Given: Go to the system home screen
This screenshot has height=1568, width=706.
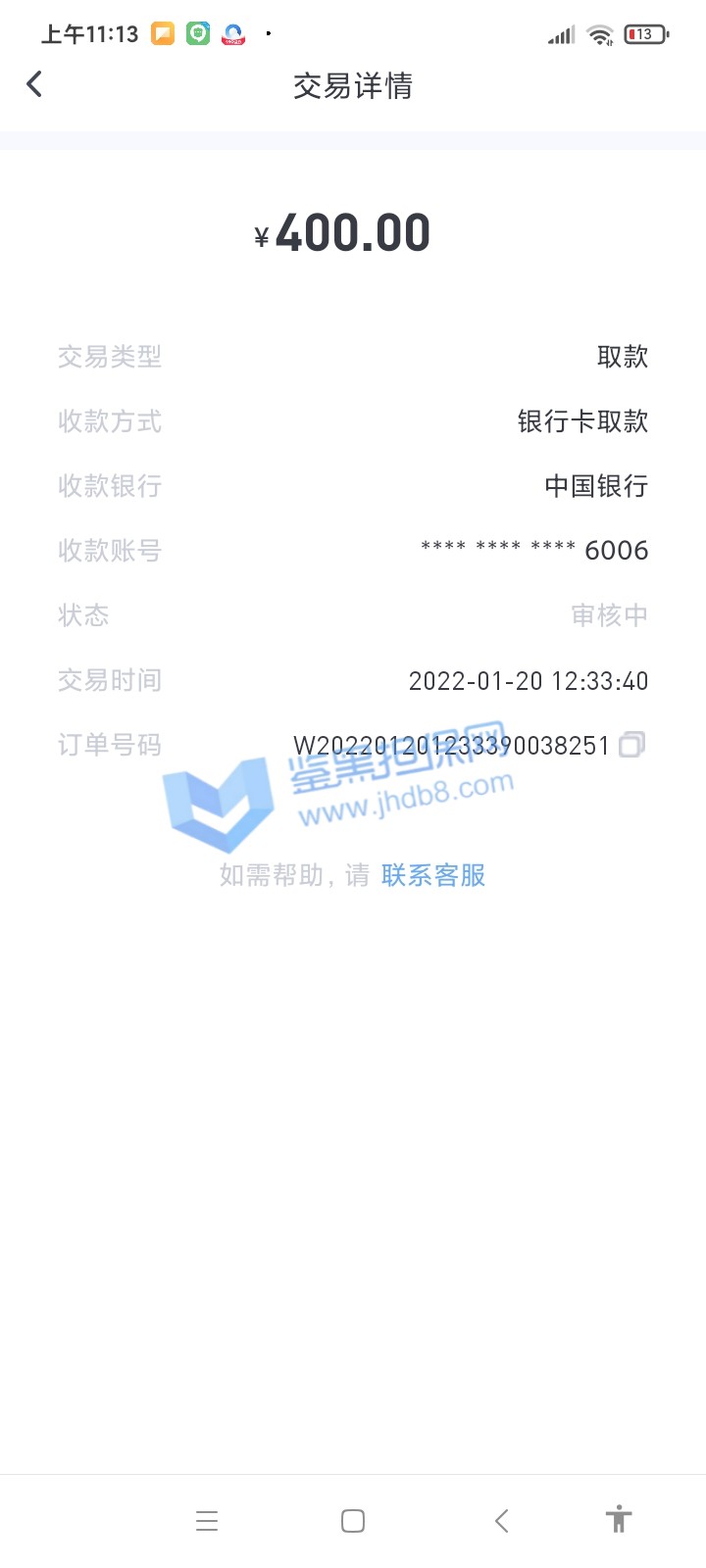Looking at the screenshot, I should 353,1521.
